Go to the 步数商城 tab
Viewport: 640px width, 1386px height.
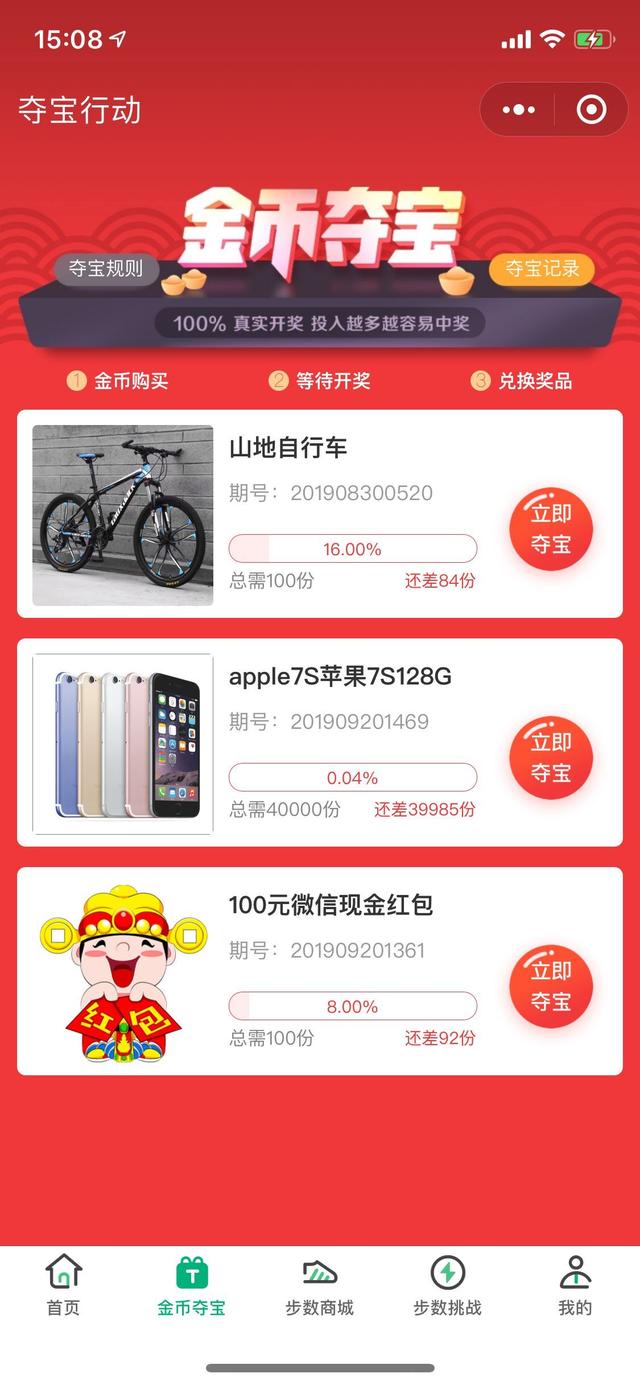[x=319, y=1286]
